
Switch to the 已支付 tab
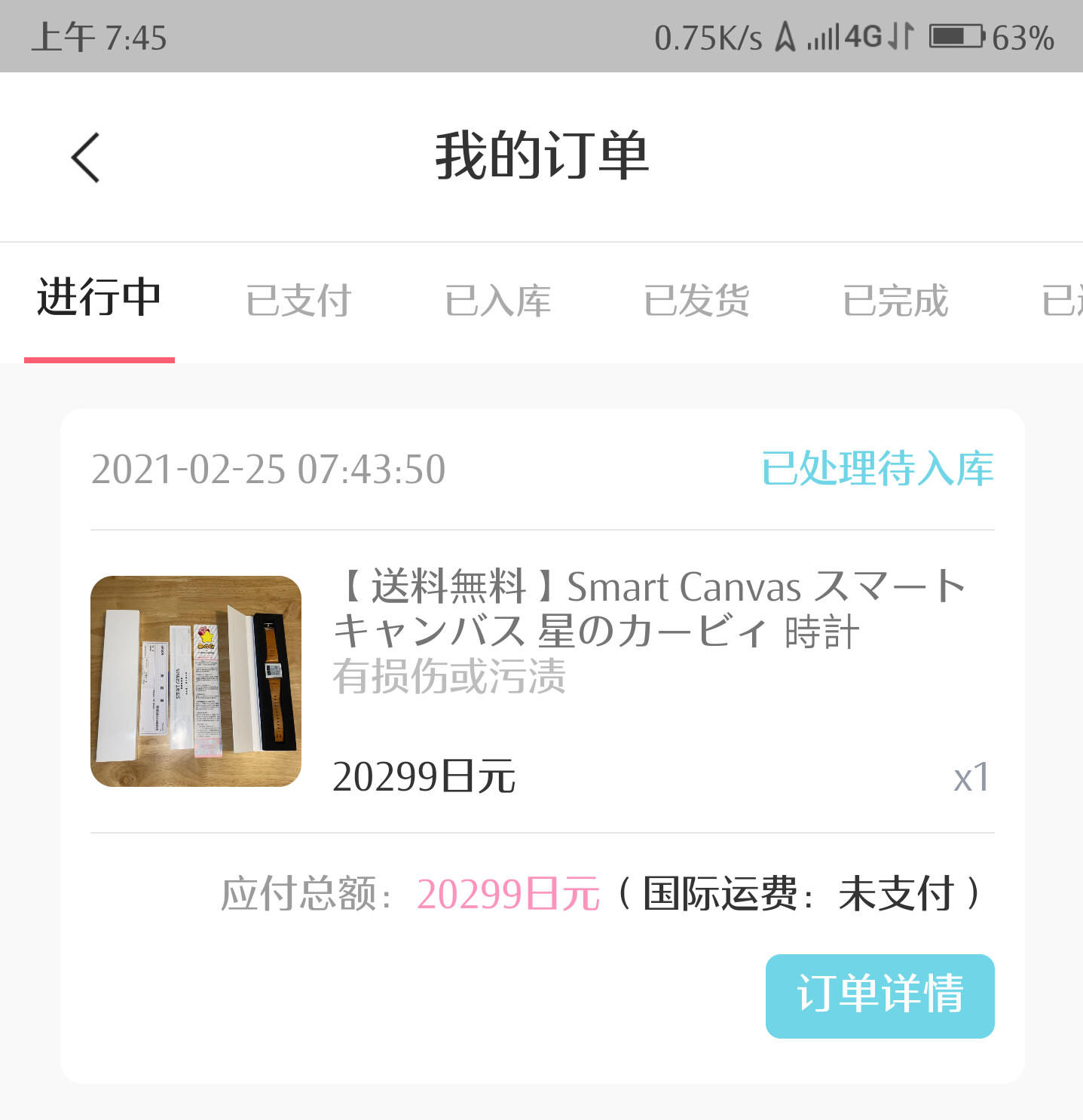click(x=298, y=301)
